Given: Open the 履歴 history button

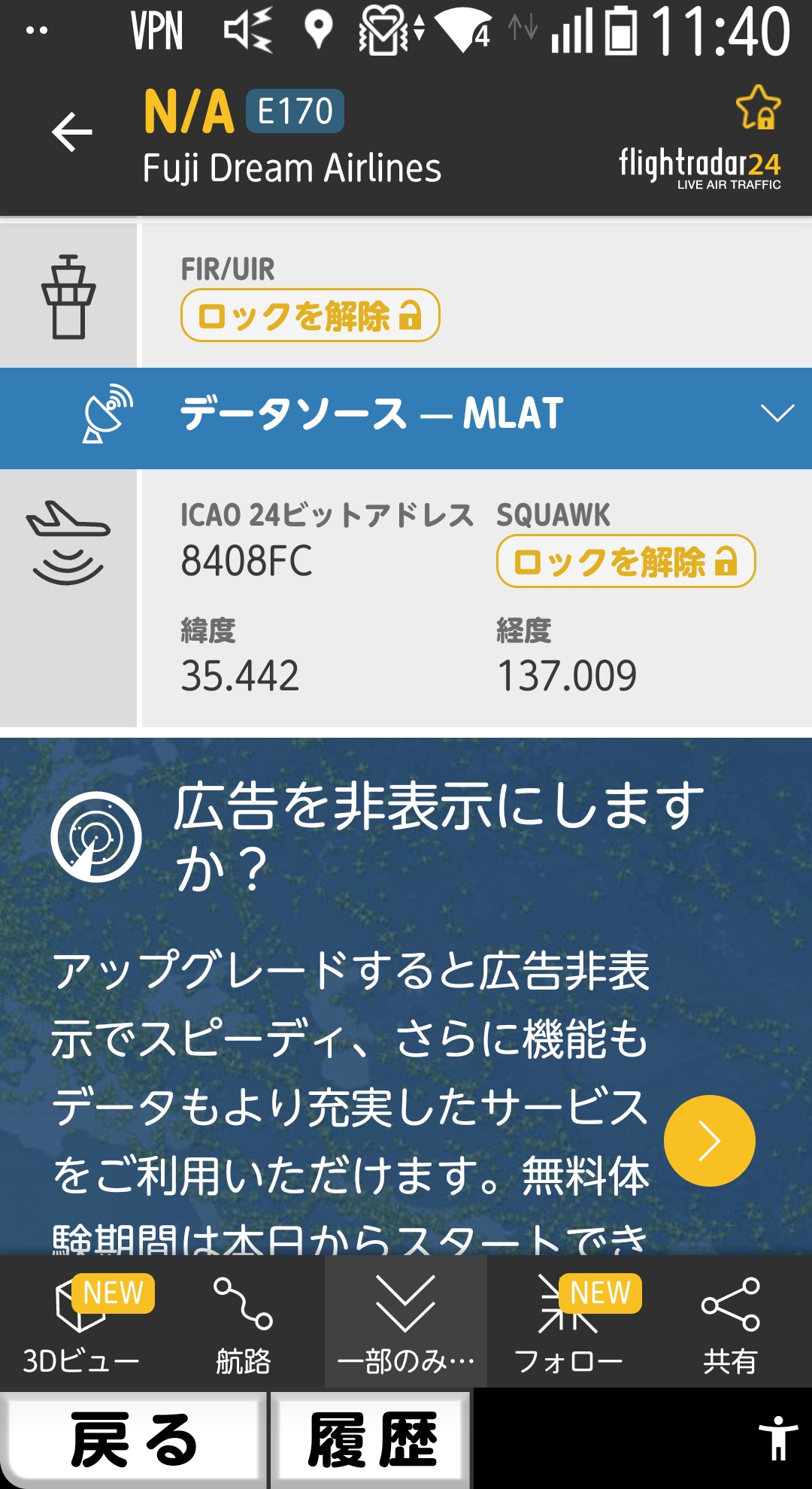Looking at the screenshot, I should coord(371,1439).
